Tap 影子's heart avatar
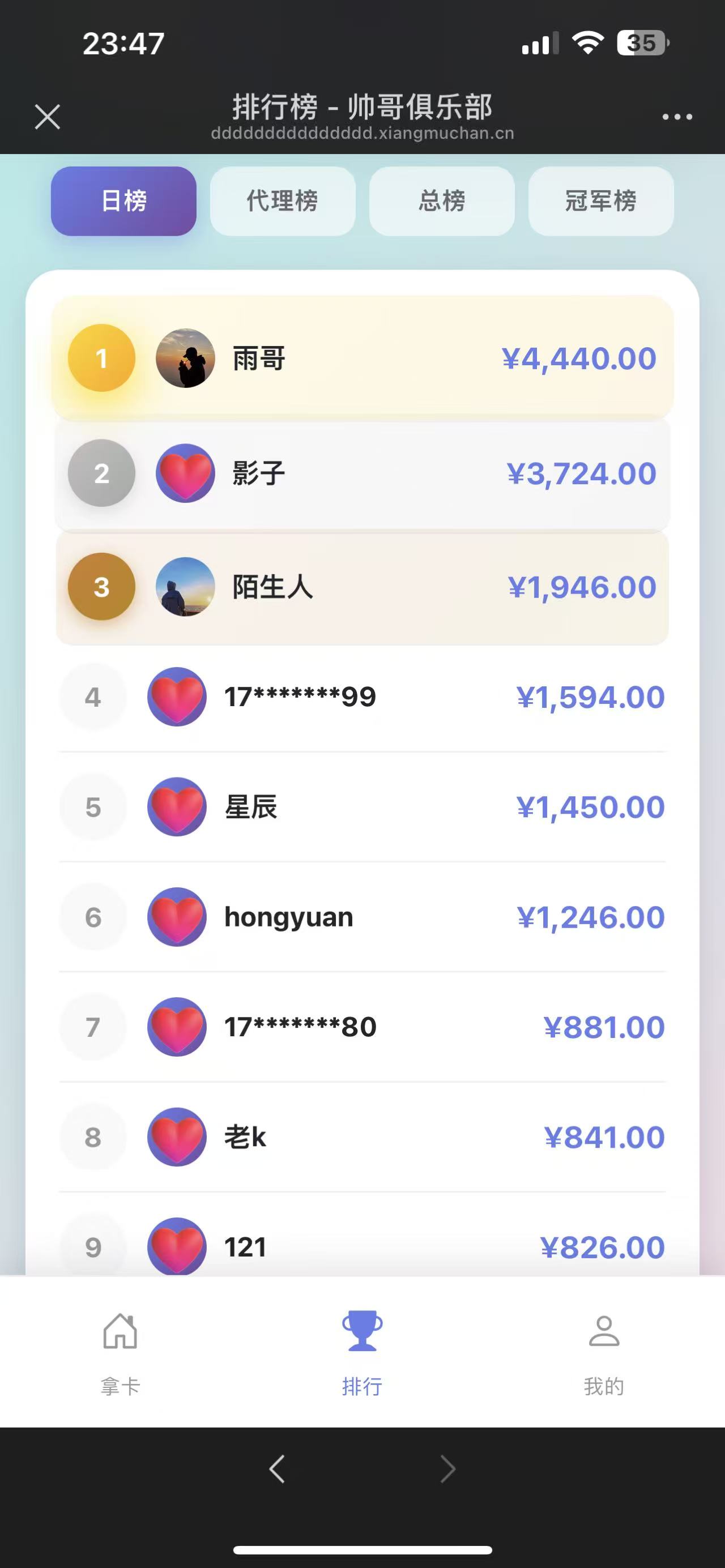 185,473
